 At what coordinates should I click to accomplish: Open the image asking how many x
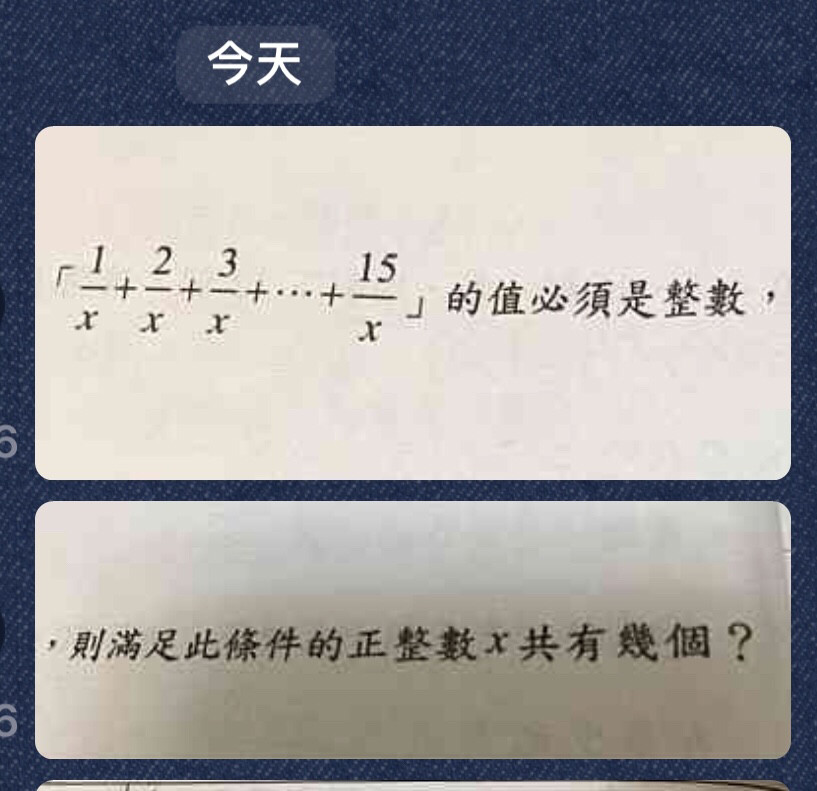click(x=412, y=630)
